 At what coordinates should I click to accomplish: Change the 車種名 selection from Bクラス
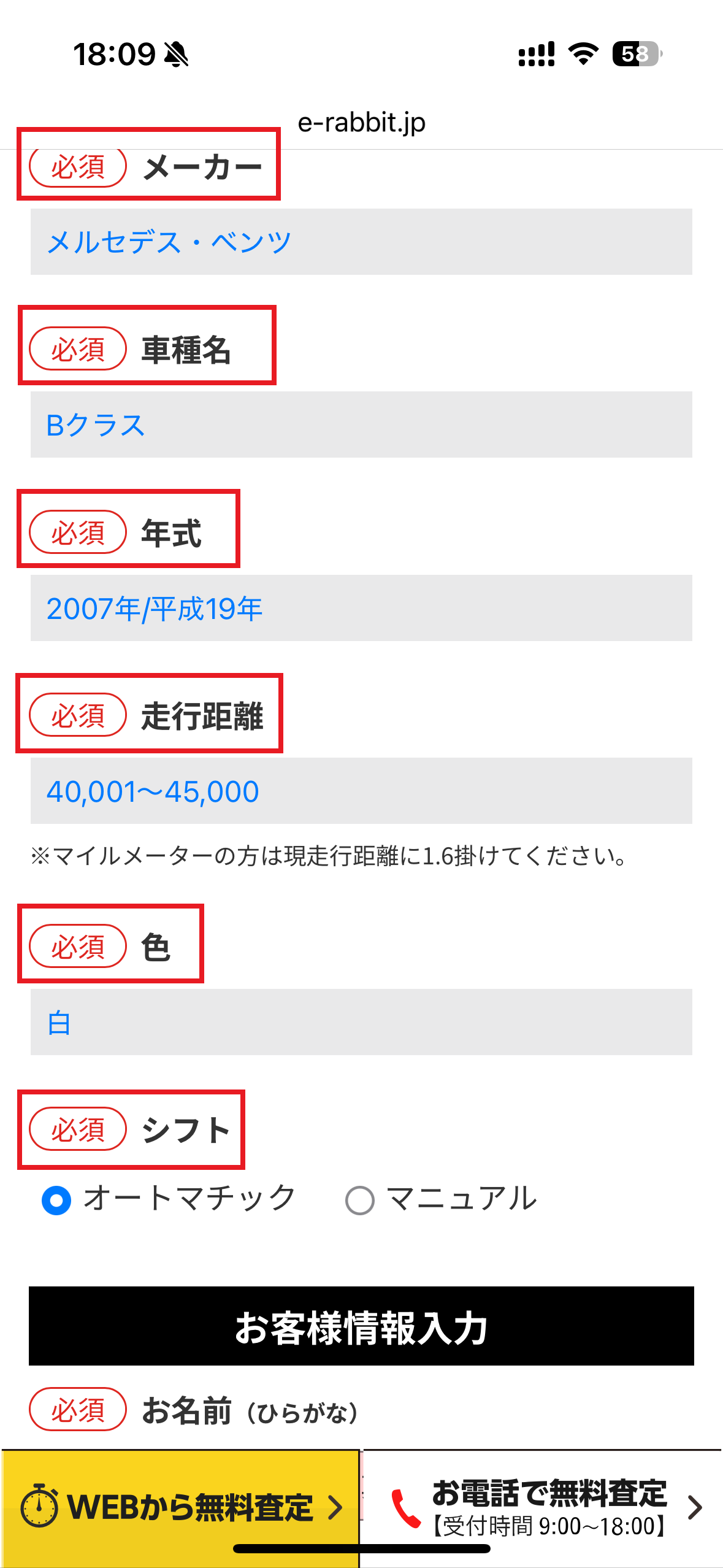coord(361,425)
